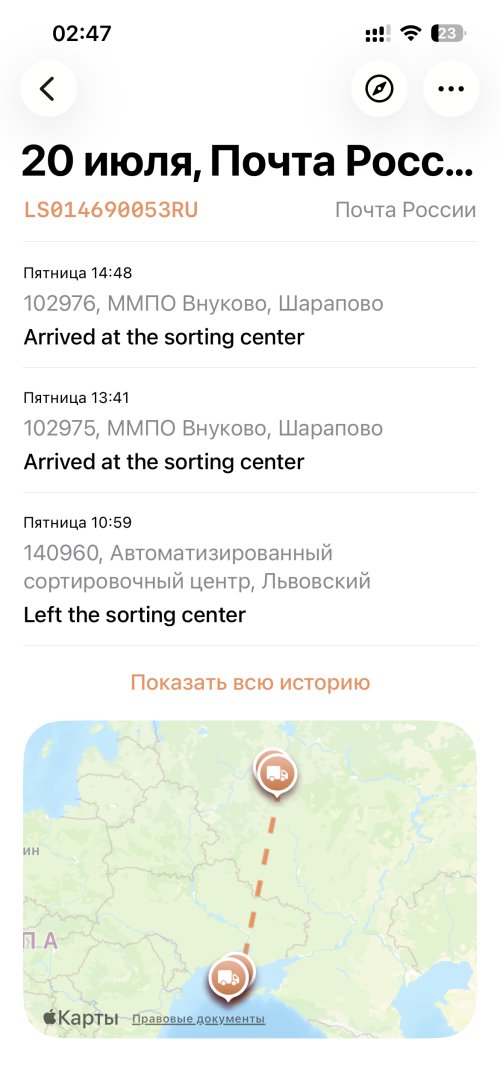This screenshot has width=500, height=1082.
Task: Show full history via Показать всю историю
Action: (250, 682)
